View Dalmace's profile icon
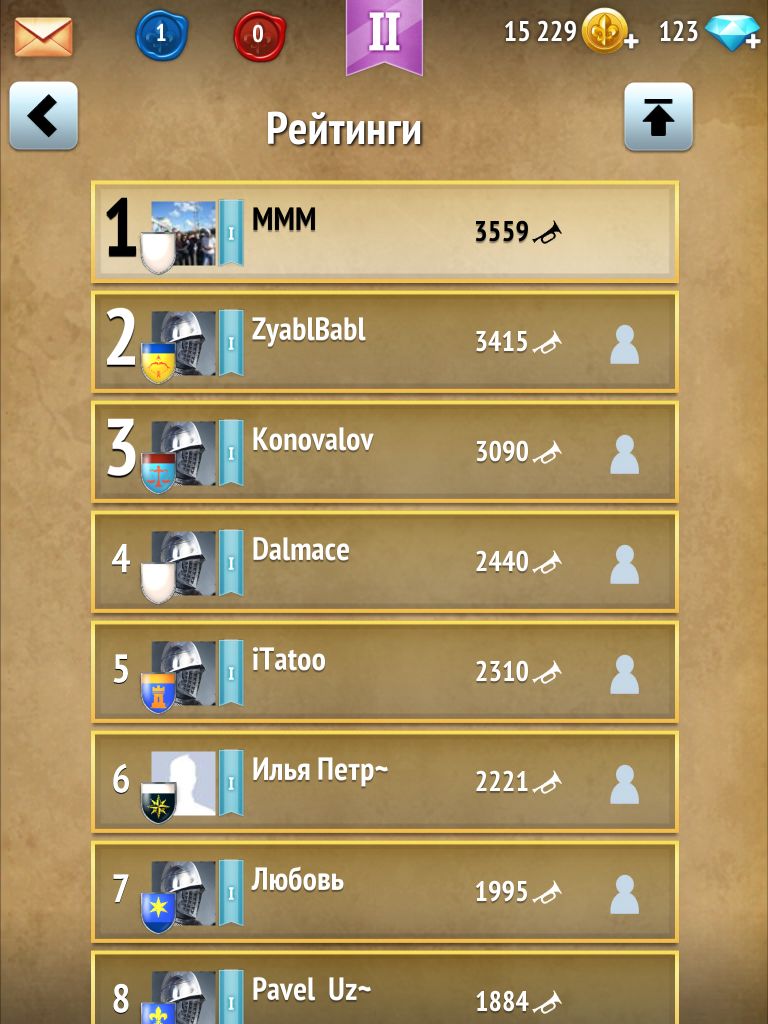Viewport: 768px width, 1024px height. coord(624,564)
